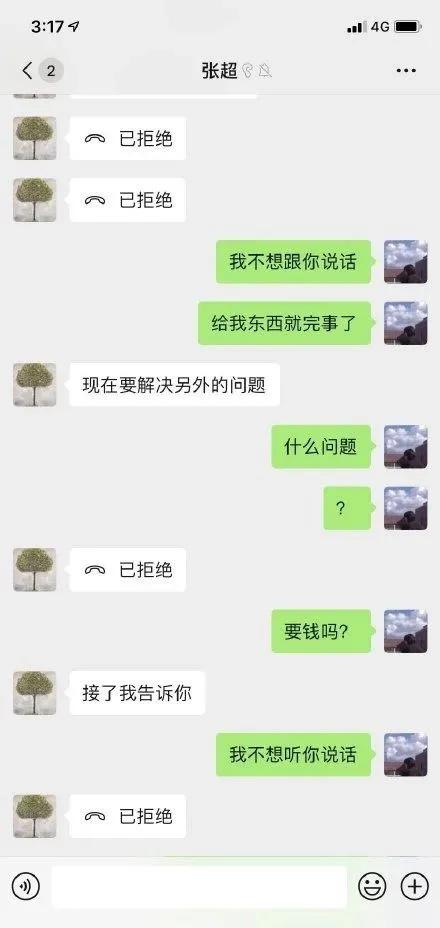Call back from the last 已拒绝 call bubble

[127, 816]
